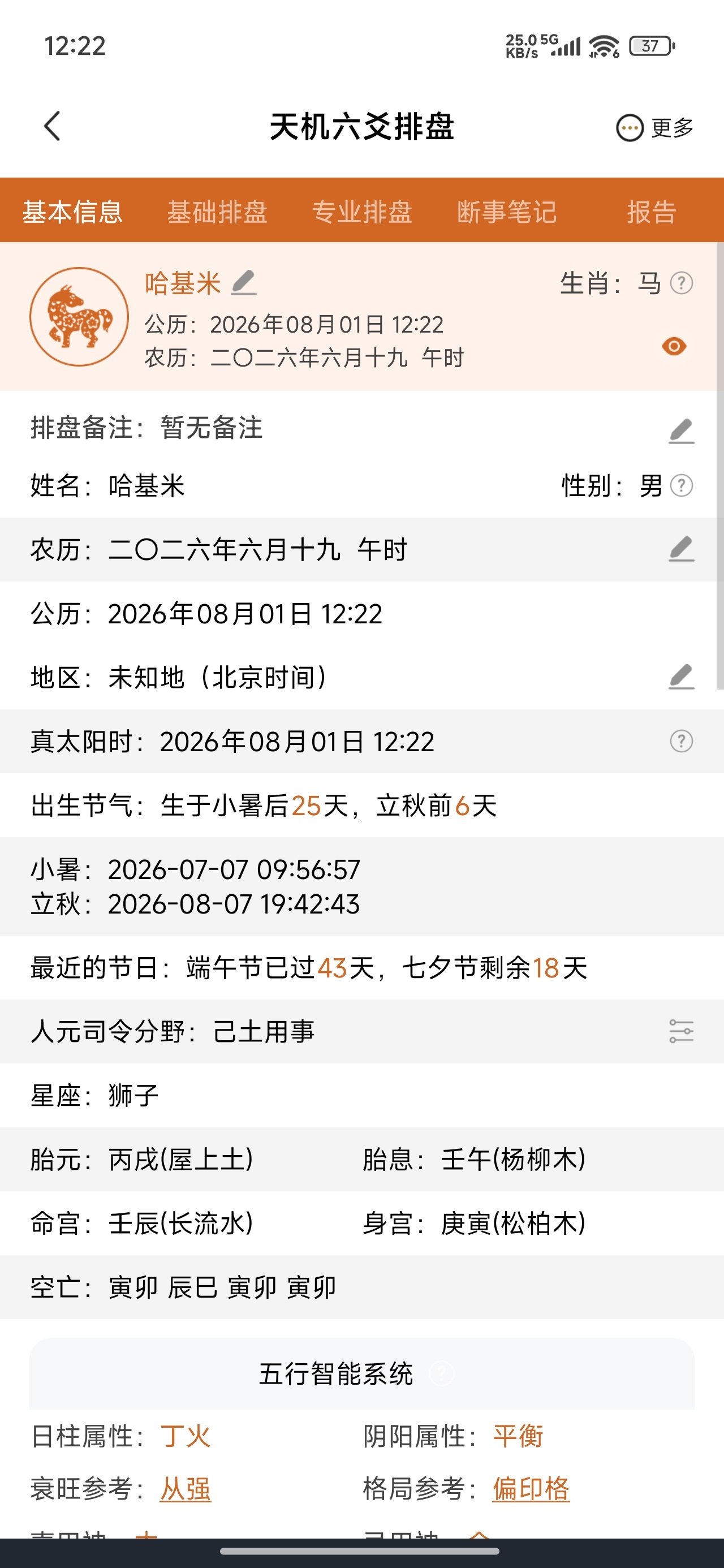Toggle the eye visibility icon
The image size is (724, 1568).
click(x=674, y=346)
